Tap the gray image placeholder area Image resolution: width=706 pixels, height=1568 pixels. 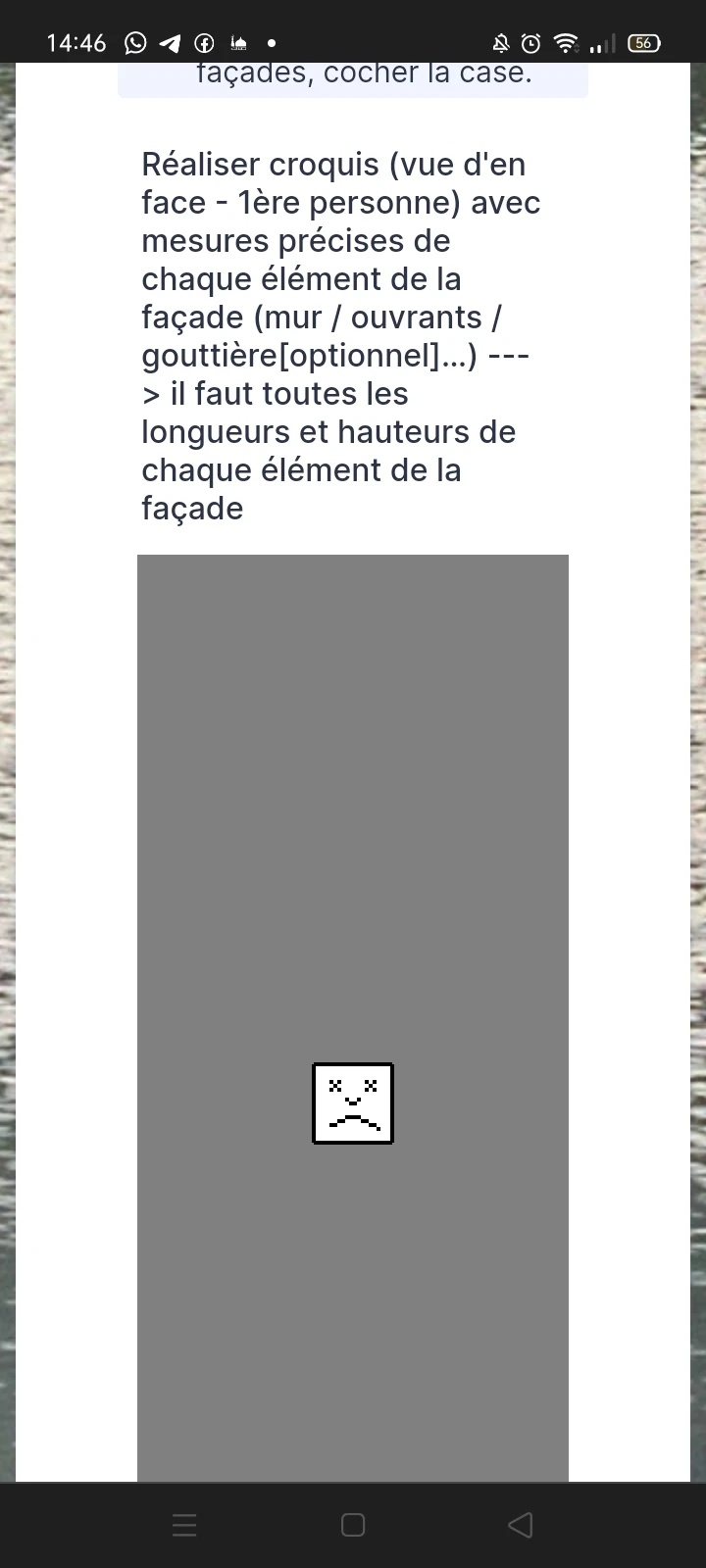(x=352, y=784)
